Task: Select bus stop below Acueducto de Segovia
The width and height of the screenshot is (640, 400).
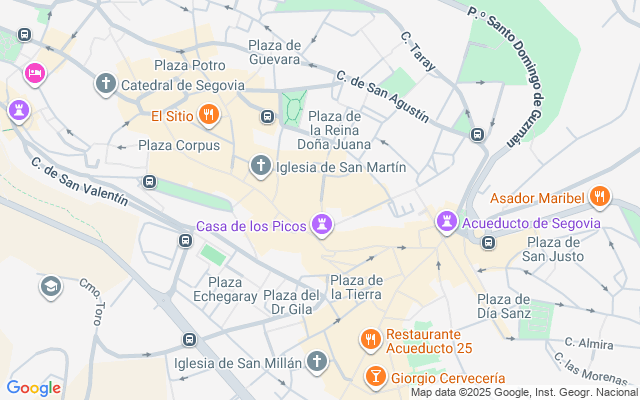Action: point(488,242)
